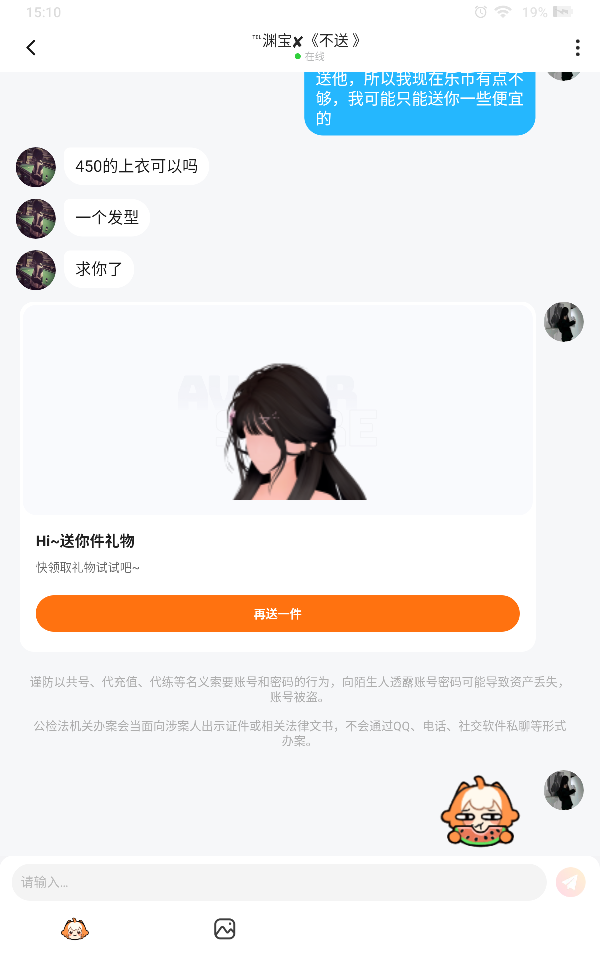Attach a picture from the gallery
This screenshot has width=600, height=960.
224,930
